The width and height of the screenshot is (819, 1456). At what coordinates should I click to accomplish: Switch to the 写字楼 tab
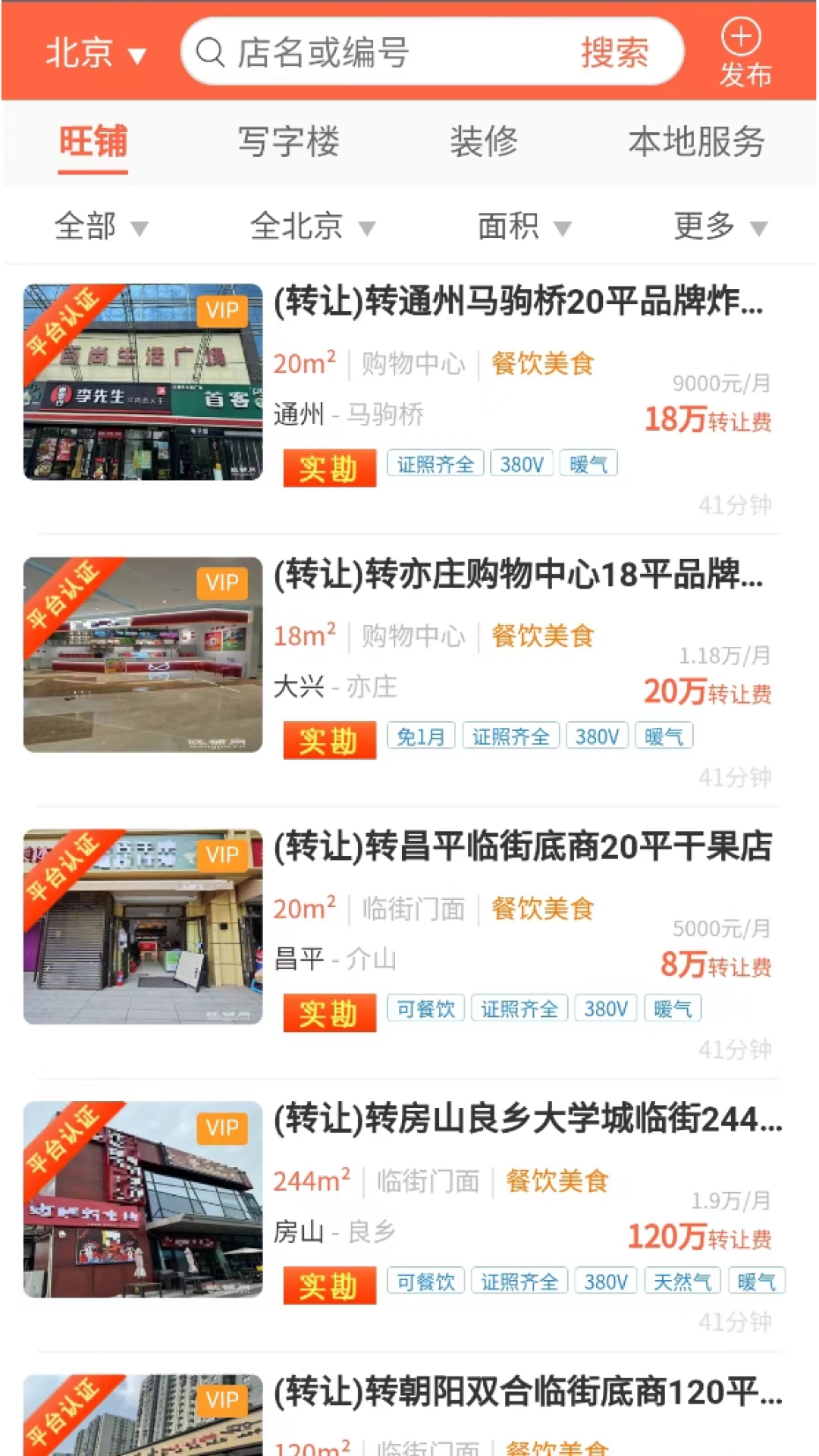pos(288,142)
